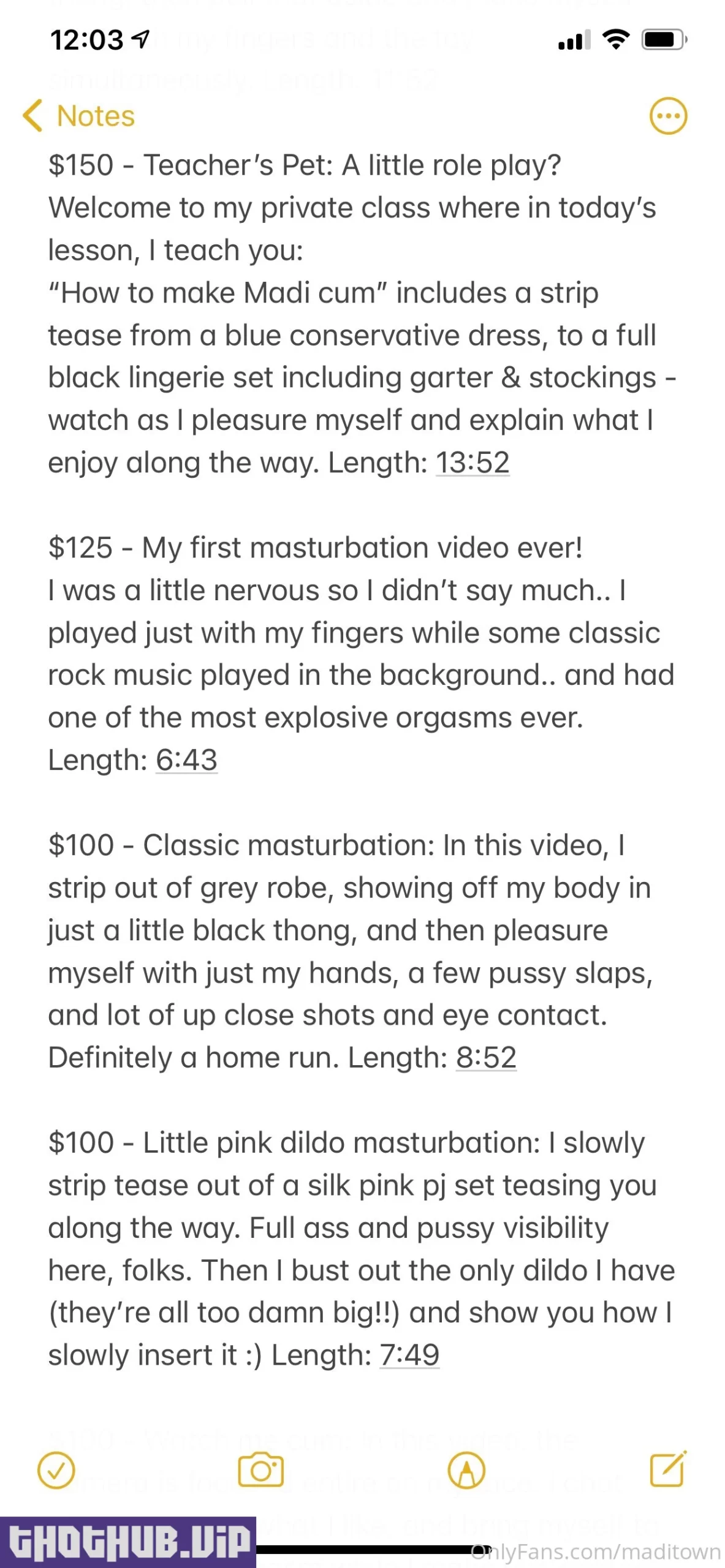Open the more options ellipsis menu
Screen dimensions: 725x1568
click(668, 116)
